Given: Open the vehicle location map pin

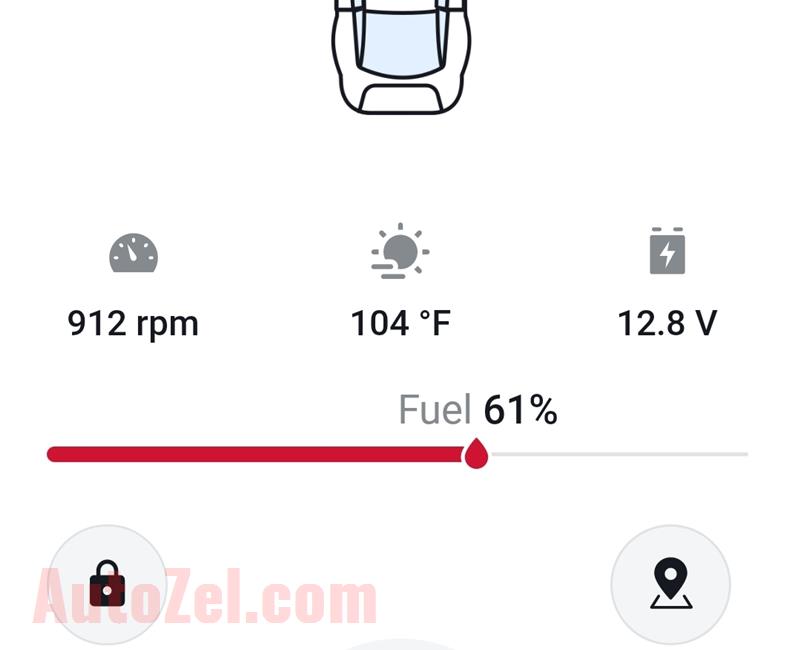Looking at the screenshot, I should 670,584.
